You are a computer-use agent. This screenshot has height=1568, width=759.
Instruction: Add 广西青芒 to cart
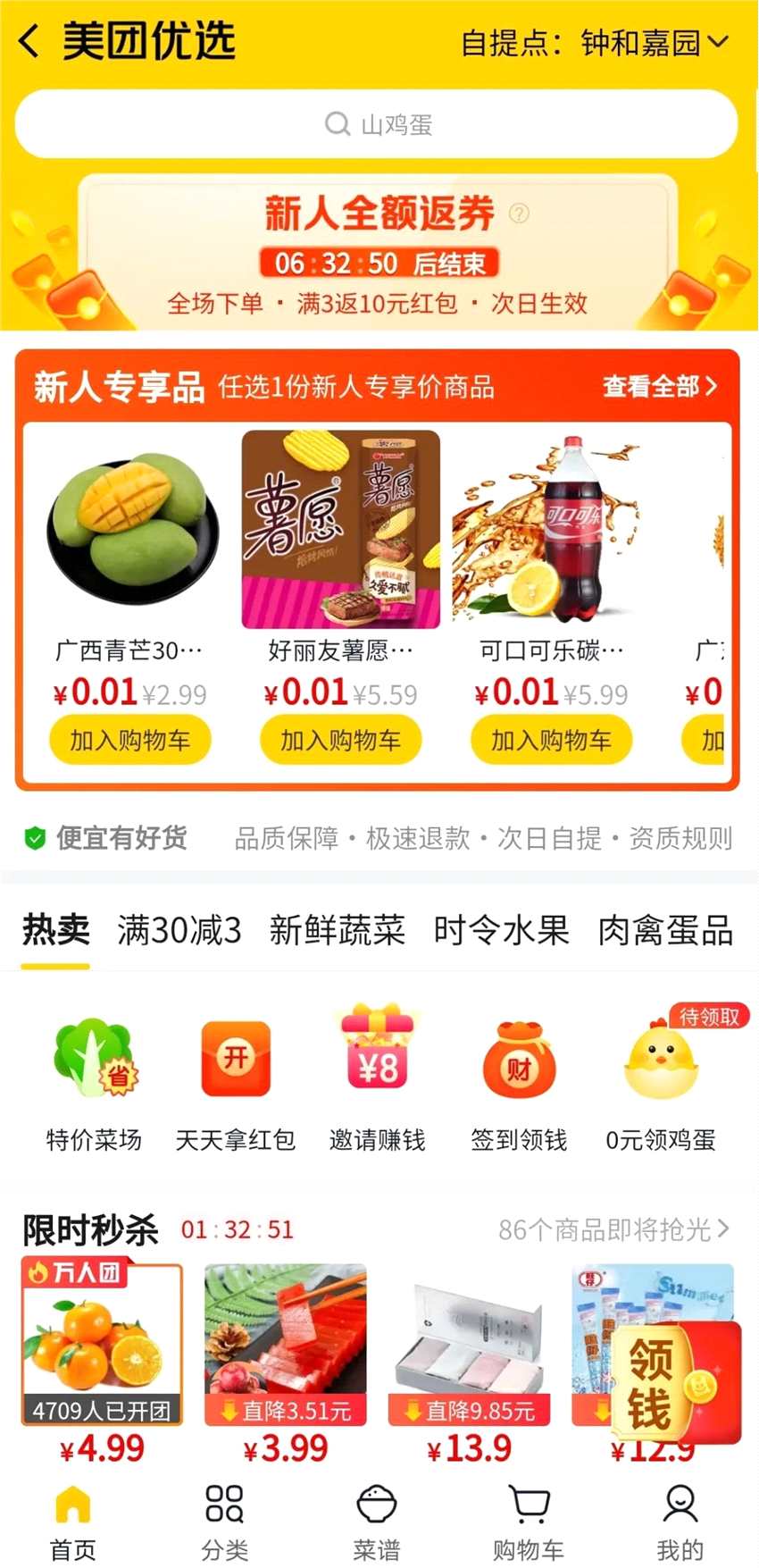130,741
